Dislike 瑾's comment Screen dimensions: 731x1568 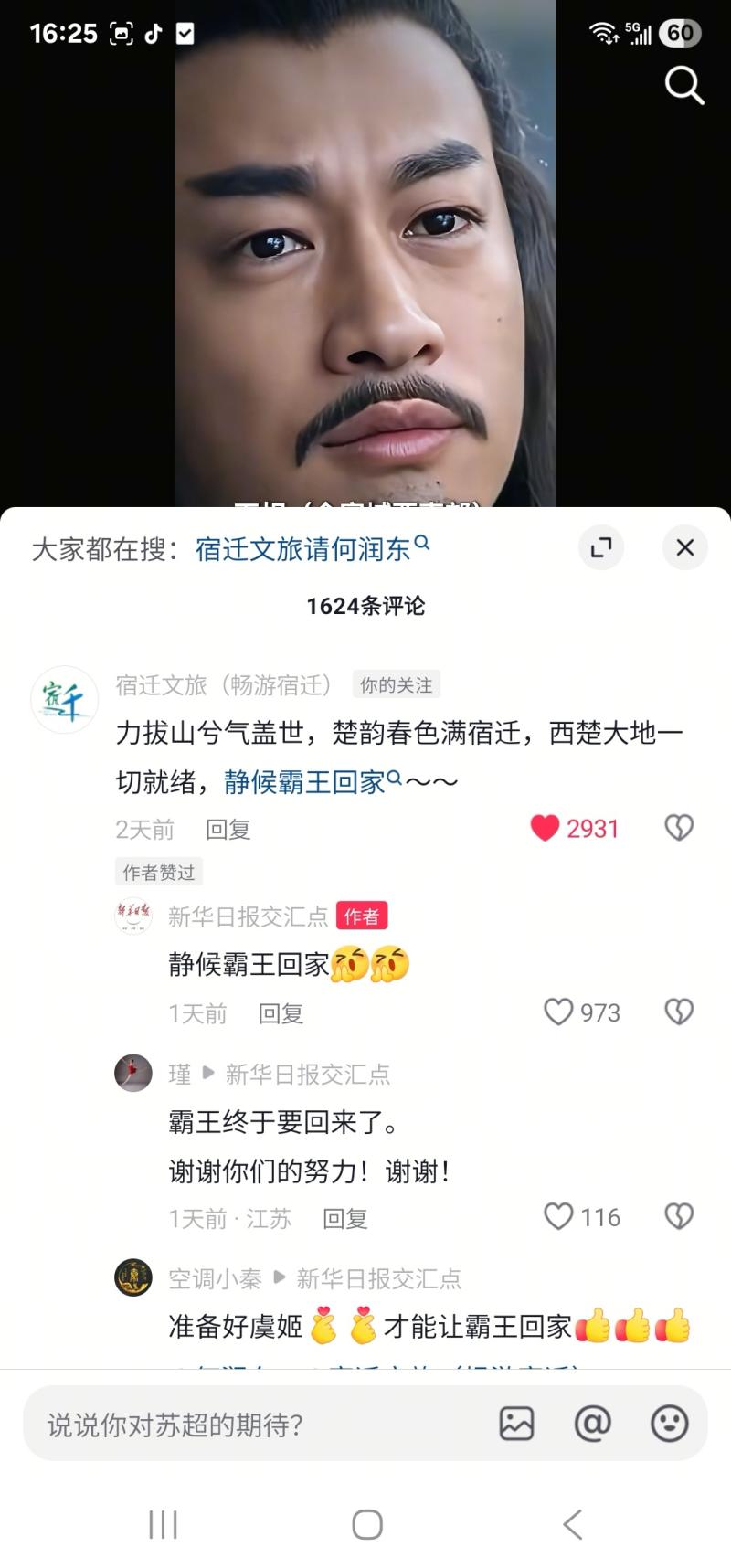tap(678, 1216)
